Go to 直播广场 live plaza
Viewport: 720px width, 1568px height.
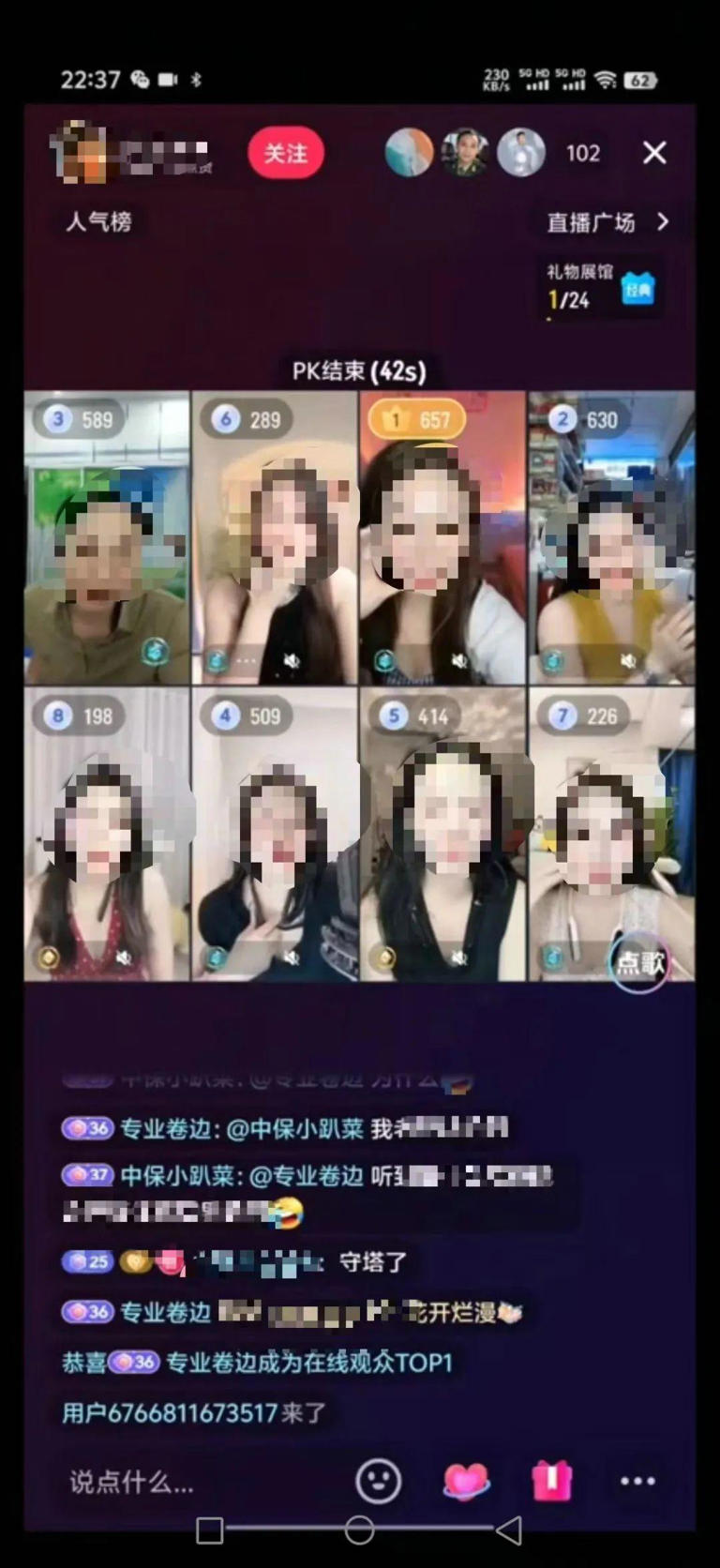[x=607, y=222]
